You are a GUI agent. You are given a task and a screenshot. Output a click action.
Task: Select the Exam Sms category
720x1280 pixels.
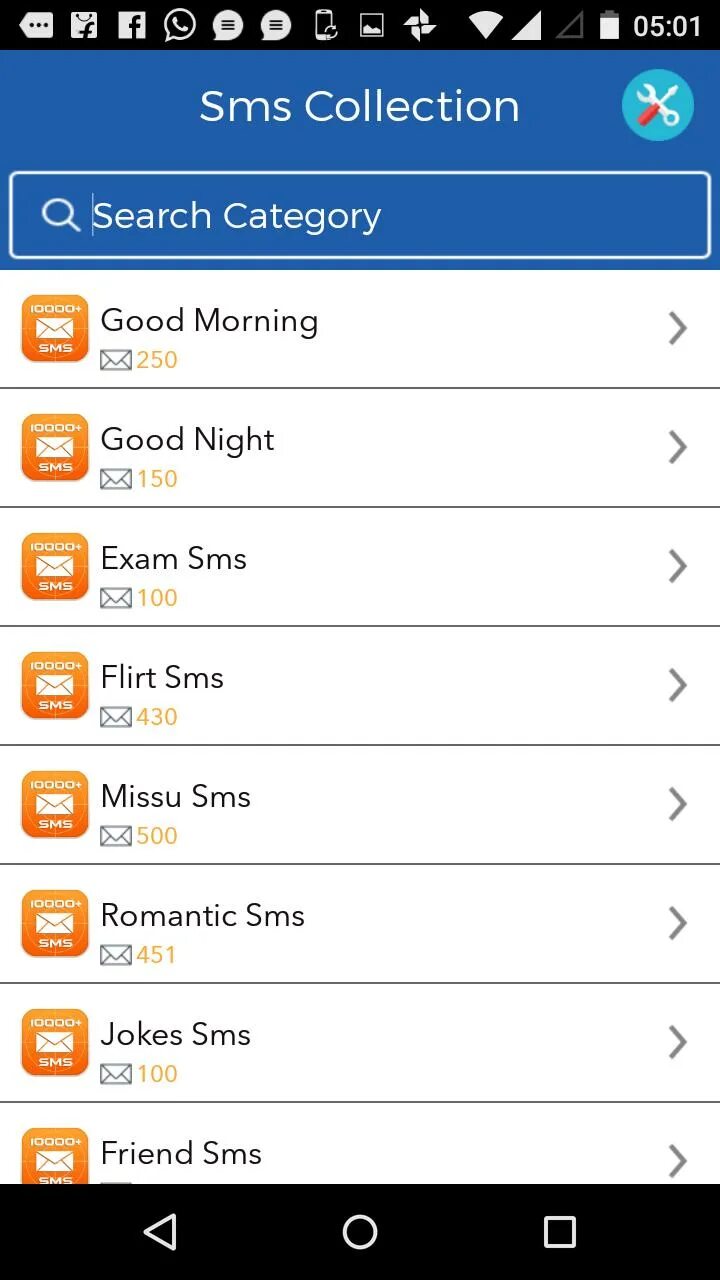coord(360,567)
